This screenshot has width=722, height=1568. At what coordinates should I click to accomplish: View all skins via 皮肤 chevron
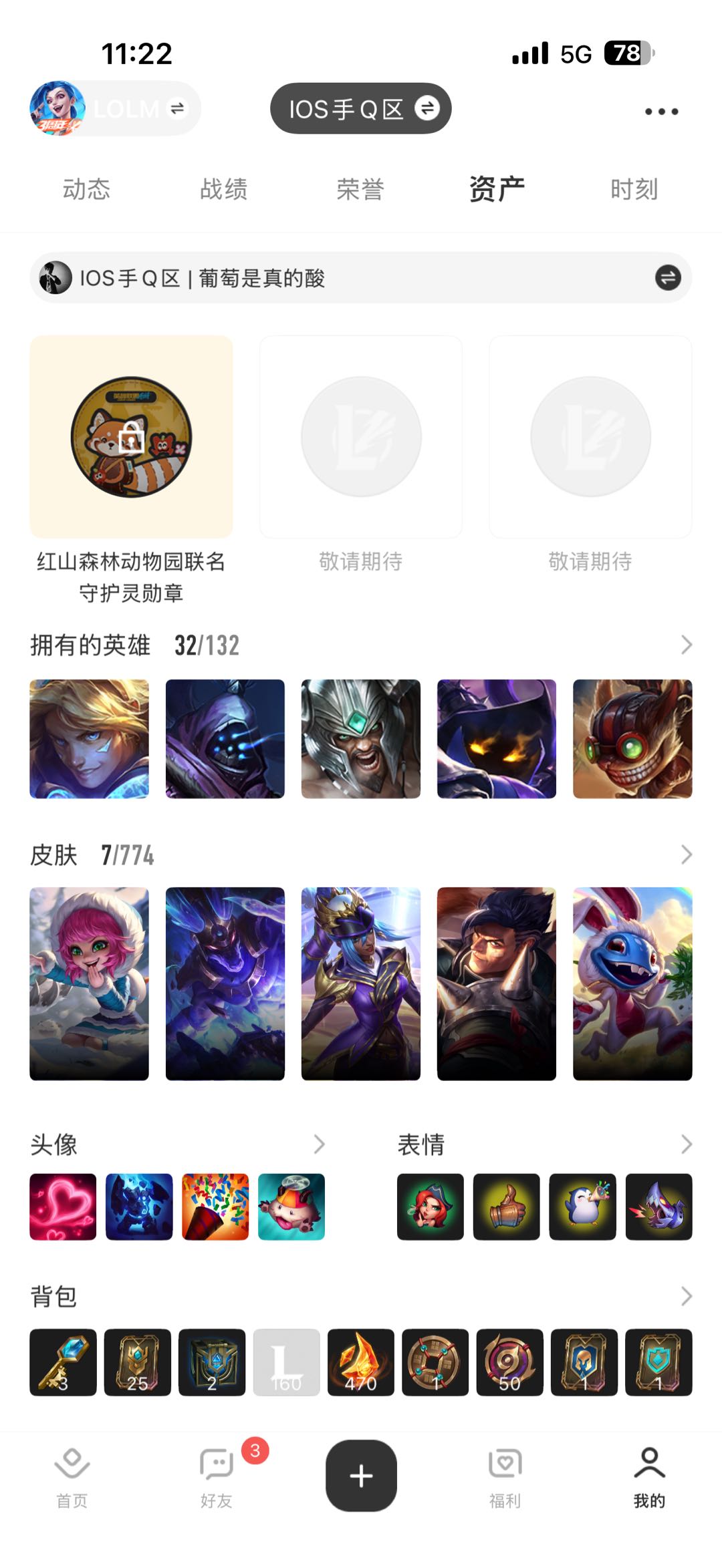coord(686,854)
